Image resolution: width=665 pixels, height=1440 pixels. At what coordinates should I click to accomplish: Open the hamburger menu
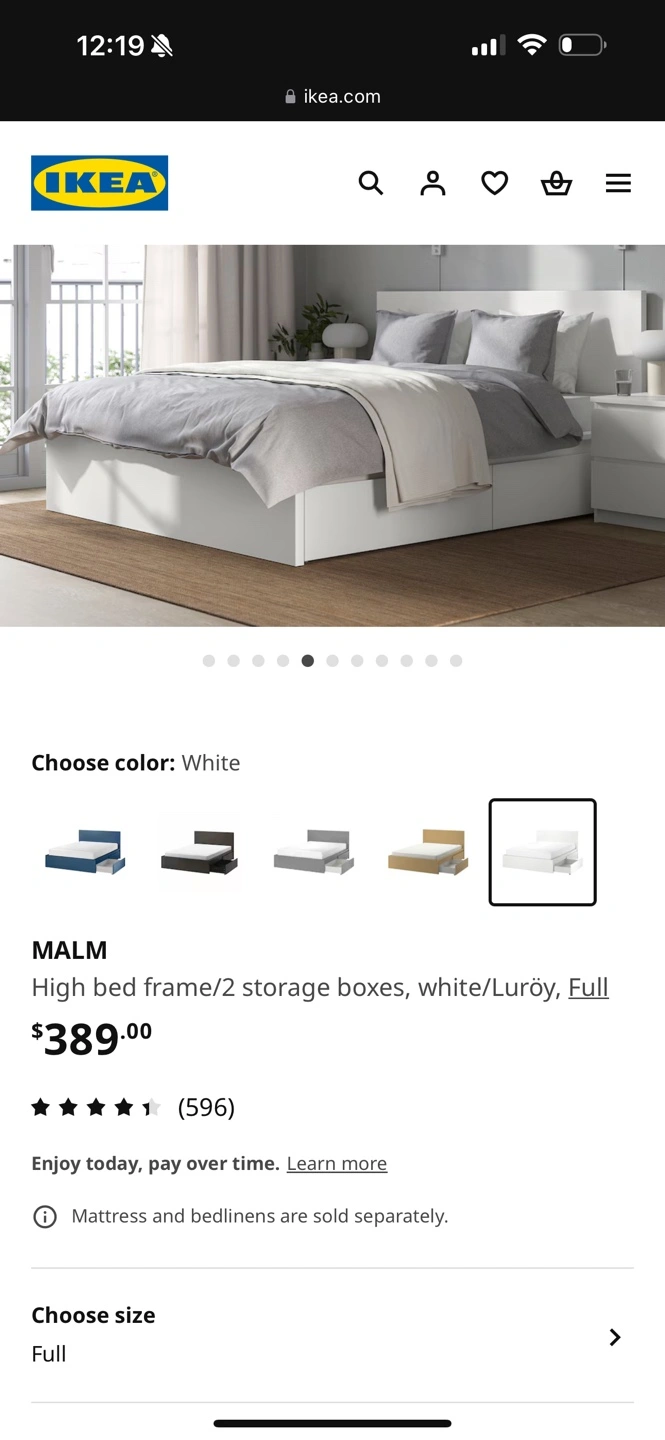(618, 183)
